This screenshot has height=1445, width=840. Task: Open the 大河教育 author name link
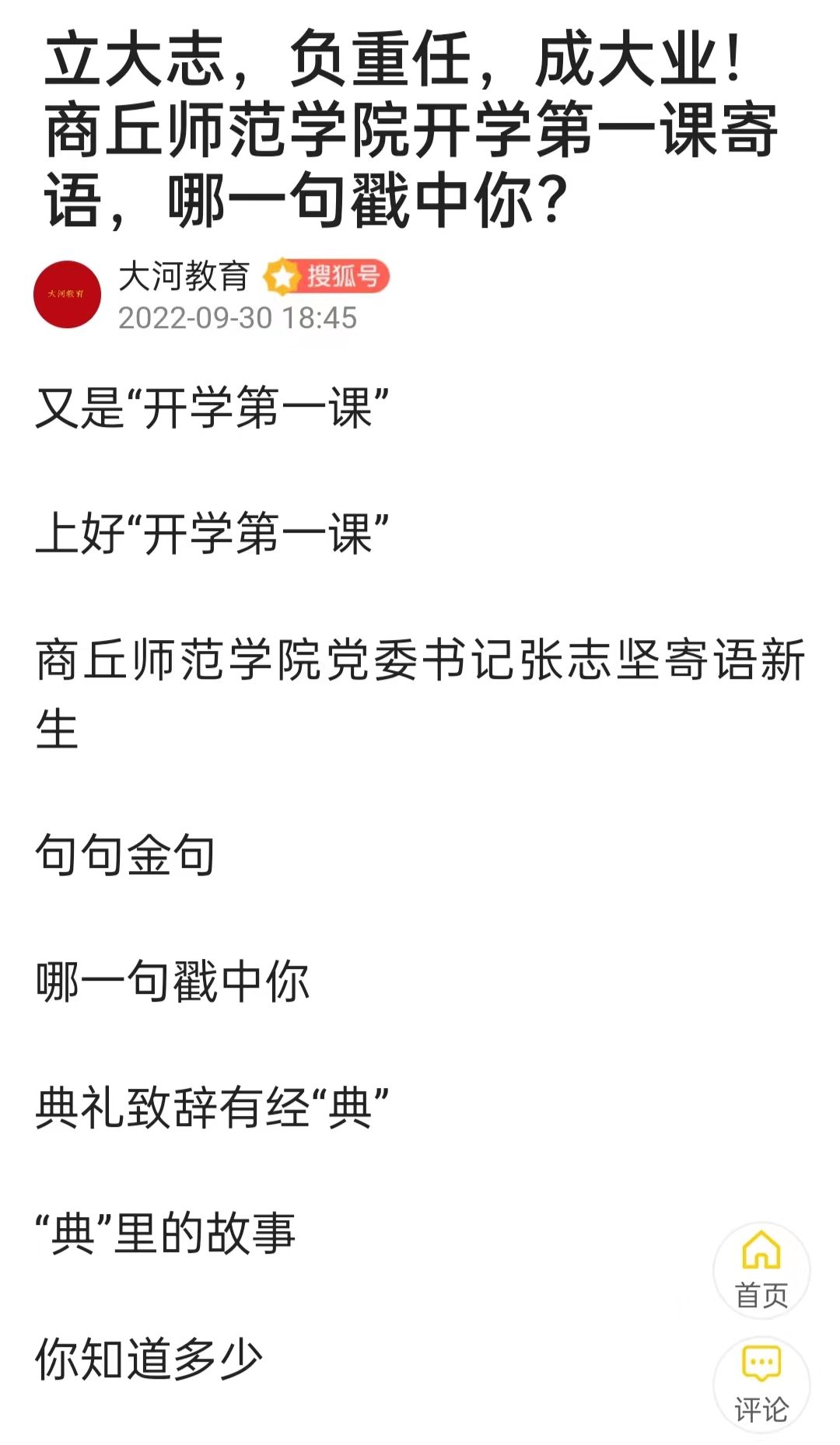184,276
